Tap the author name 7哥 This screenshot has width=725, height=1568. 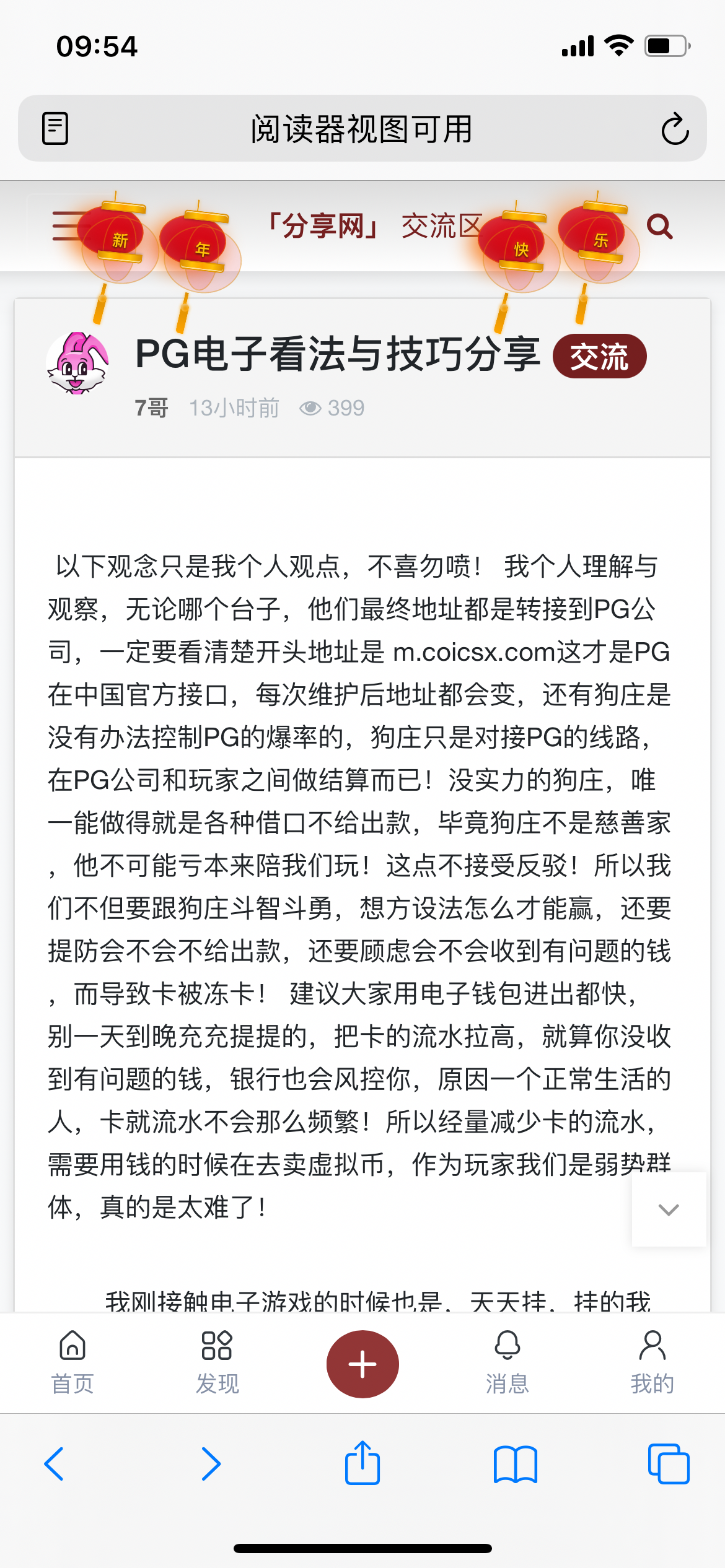(152, 408)
